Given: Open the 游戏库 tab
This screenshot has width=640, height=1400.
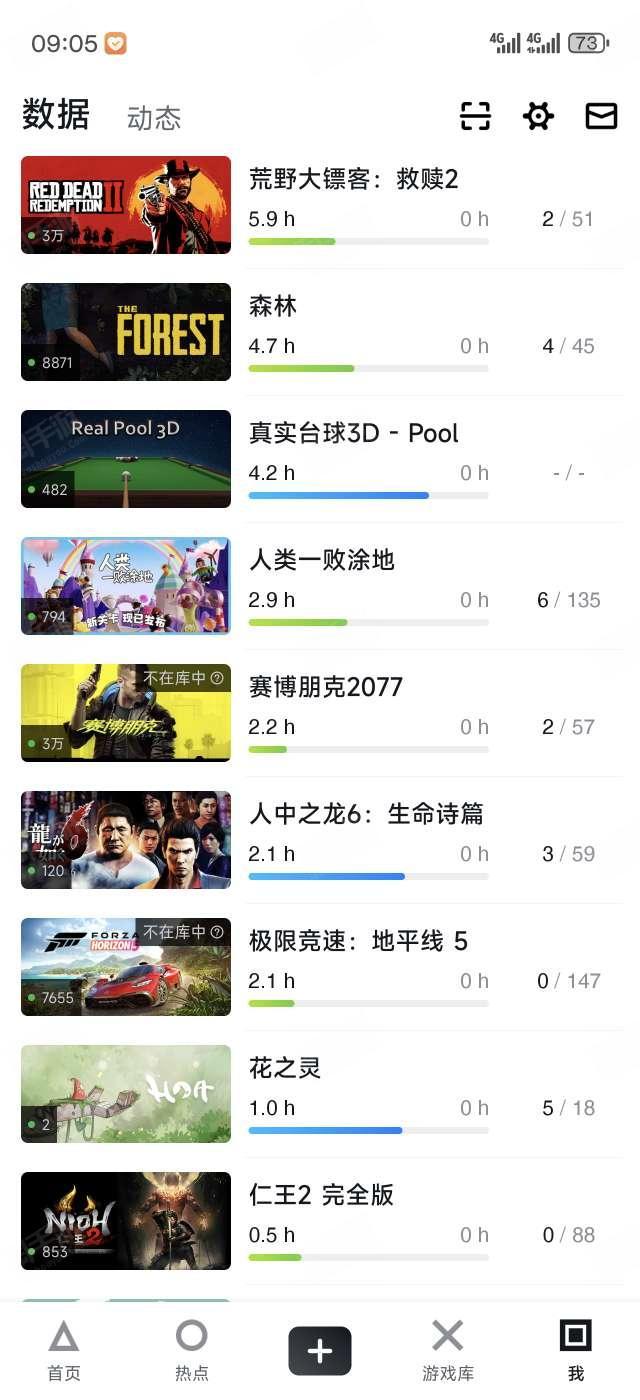Looking at the screenshot, I should point(448,1350).
